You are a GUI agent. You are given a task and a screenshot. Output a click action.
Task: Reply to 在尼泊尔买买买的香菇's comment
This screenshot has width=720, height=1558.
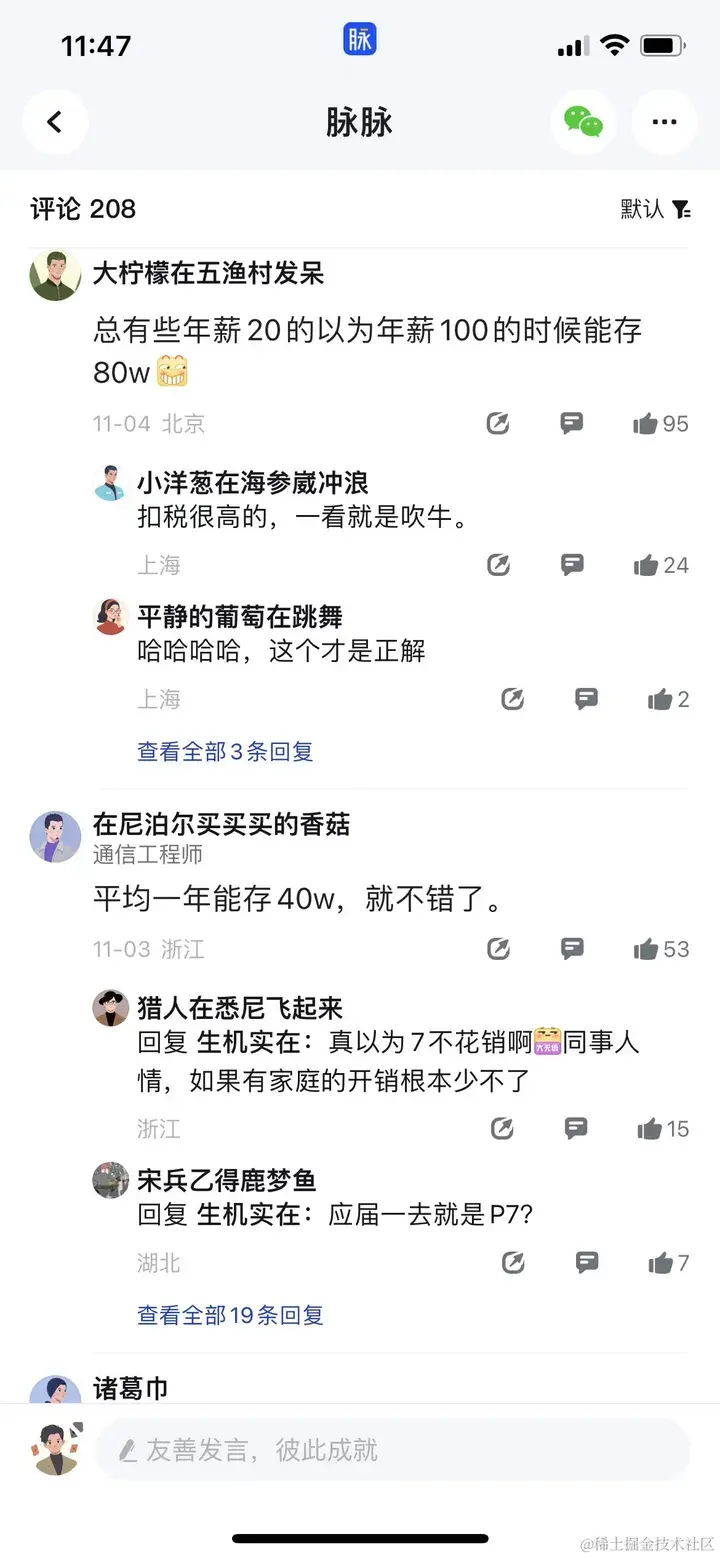572,948
